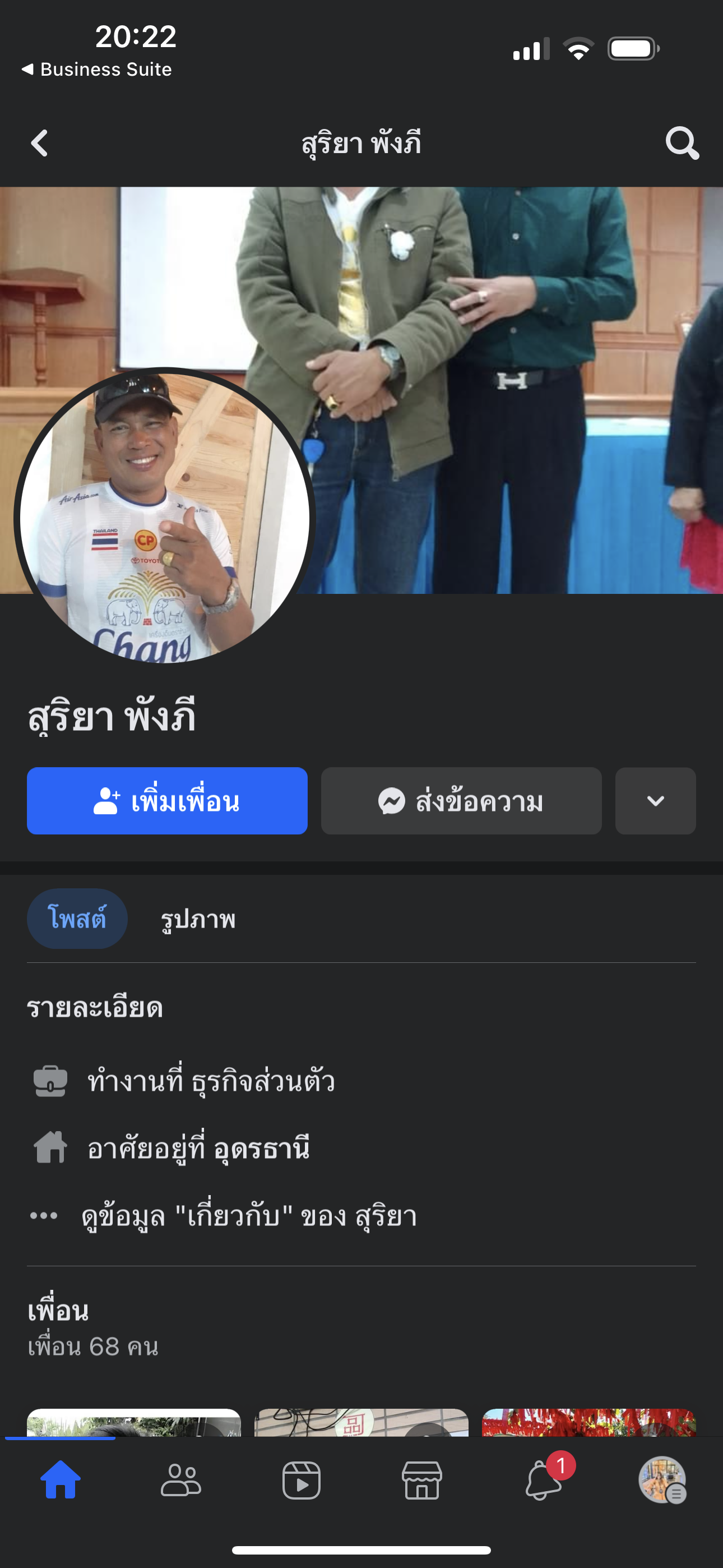Screen dimensions: 723x1568
Task: Return to Business Suite app
Action: [x=98, y=70]
